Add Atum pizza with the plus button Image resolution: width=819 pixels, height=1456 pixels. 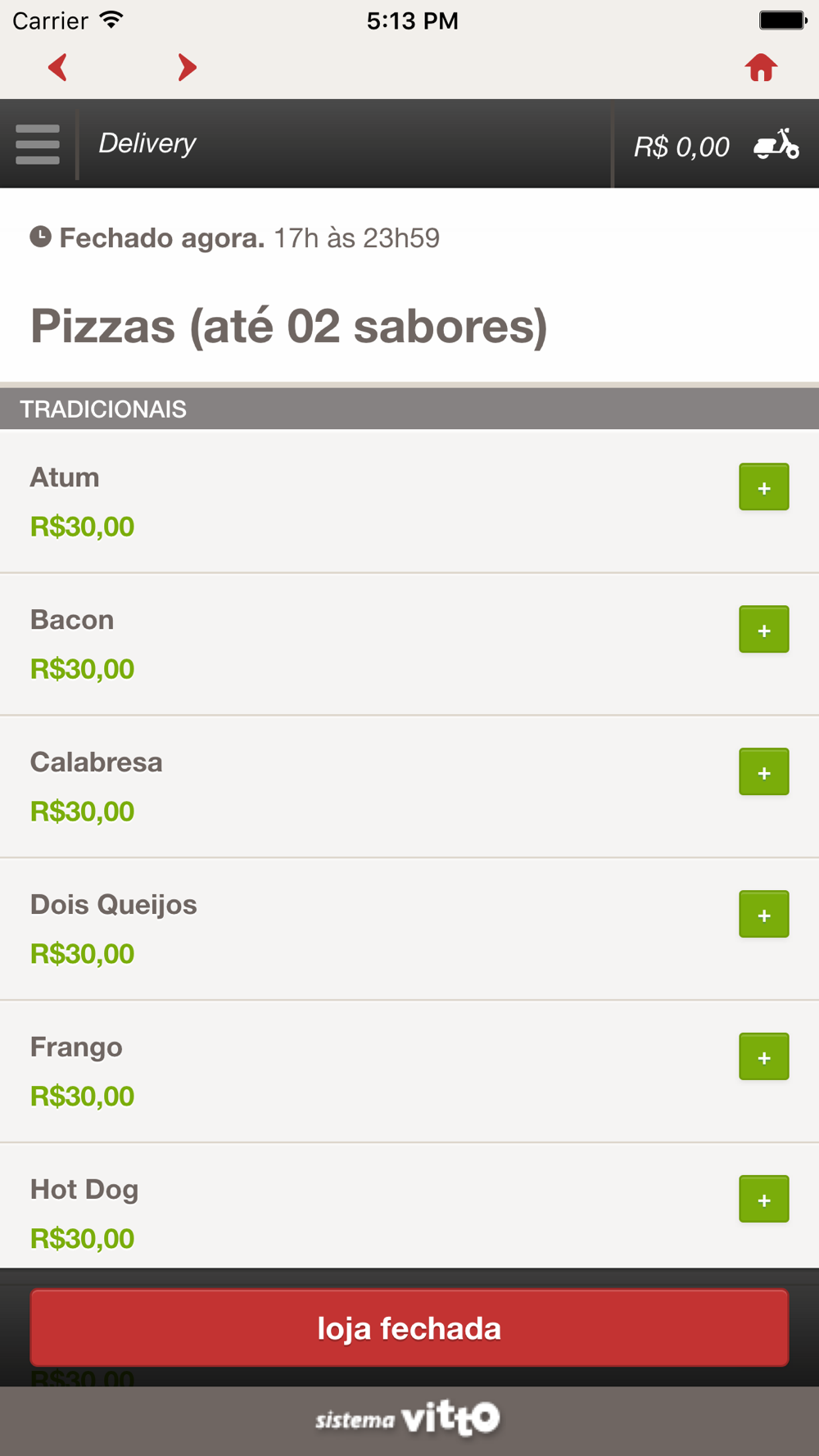[763, 487]
